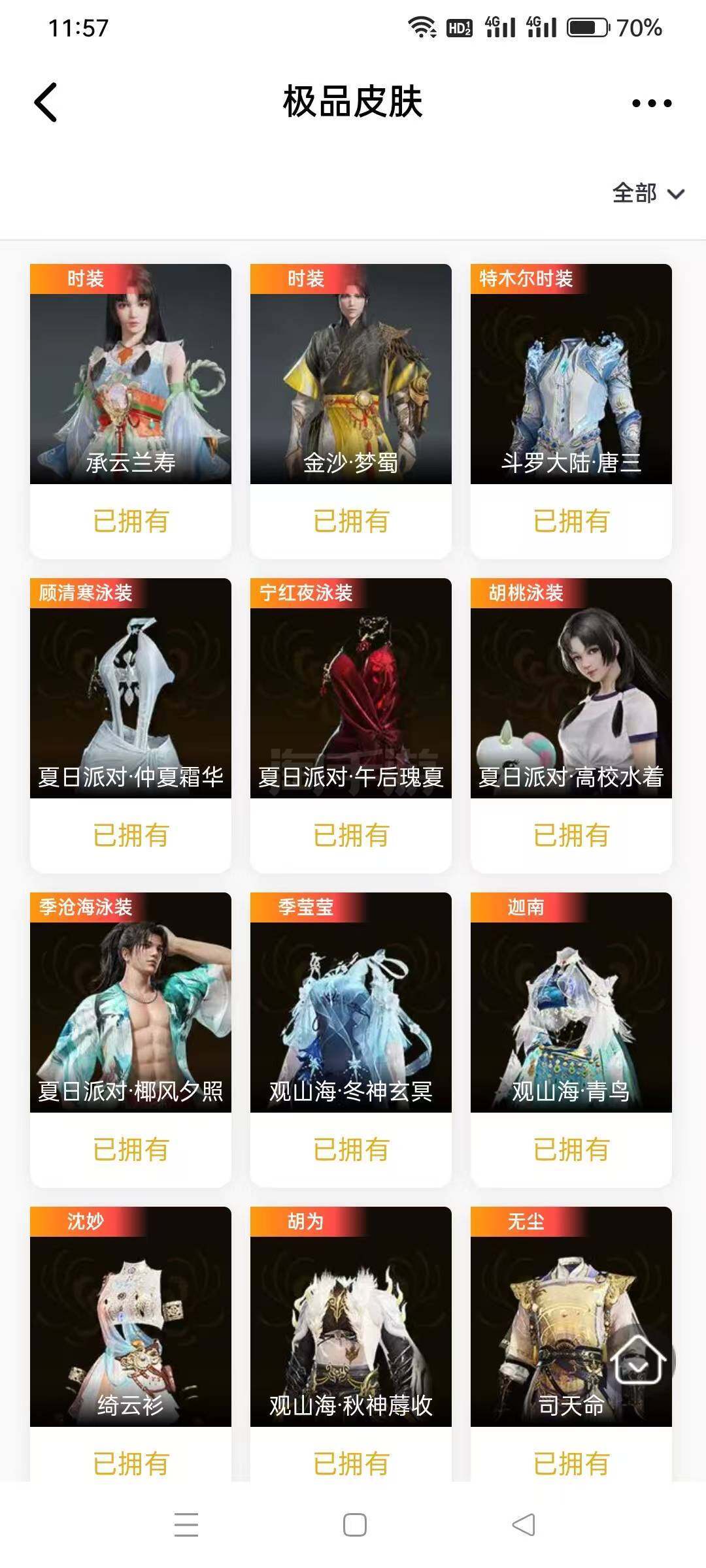
Task: View the 夏日派对·高校水着 skin
Action: click(571, 688)
